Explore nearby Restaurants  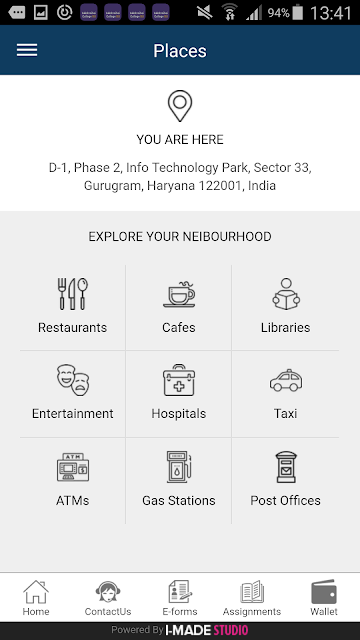click(x=73, y=307)
